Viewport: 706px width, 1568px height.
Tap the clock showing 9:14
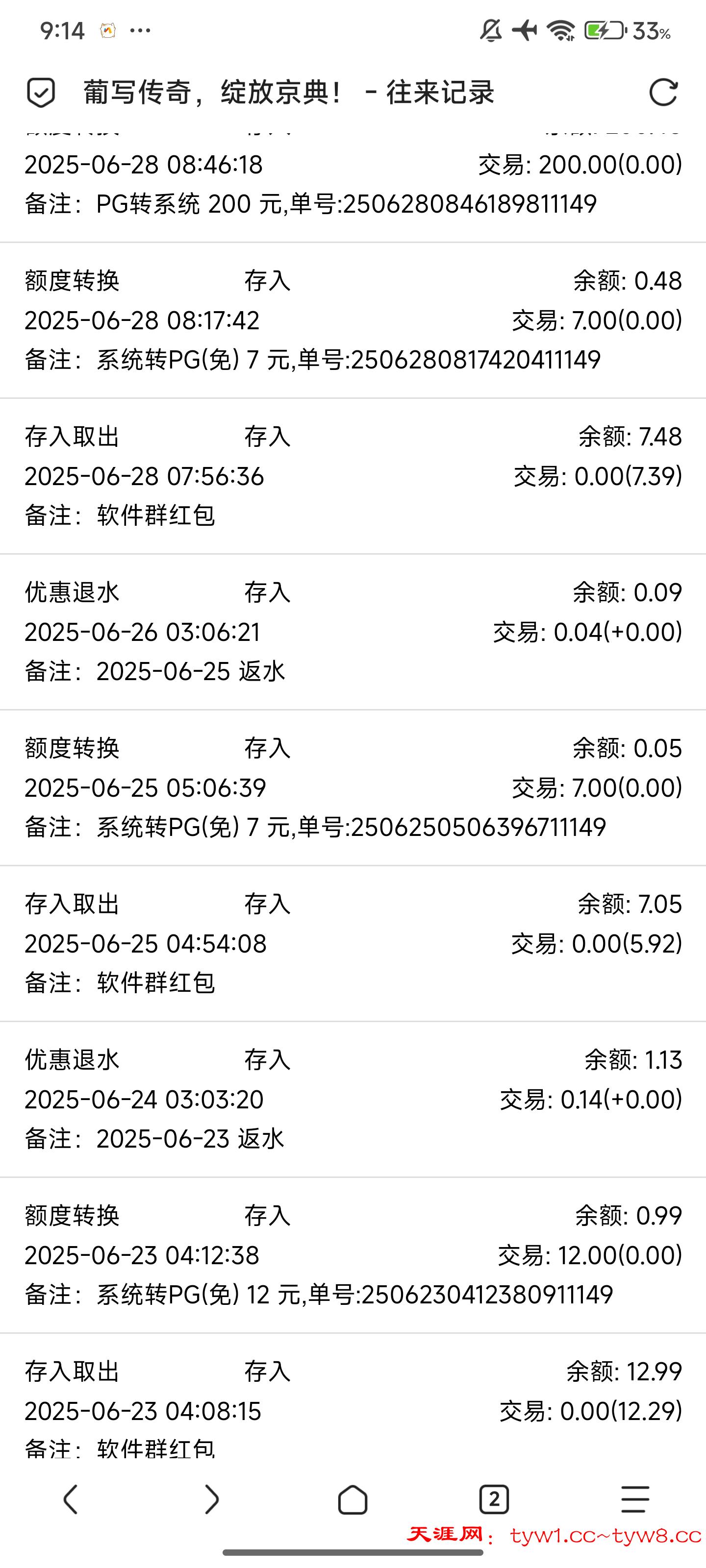tap(63, 29)
